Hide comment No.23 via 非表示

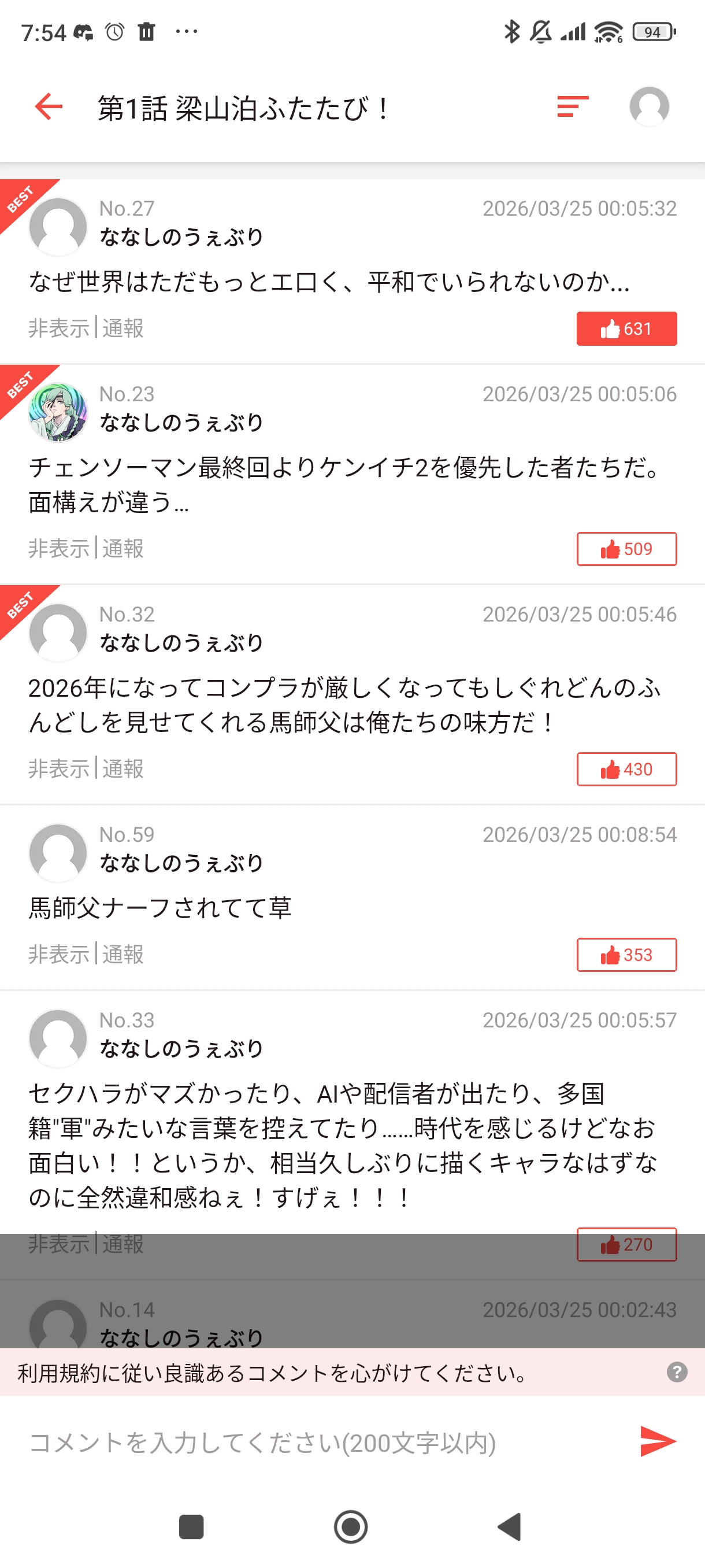coord(59,549)
